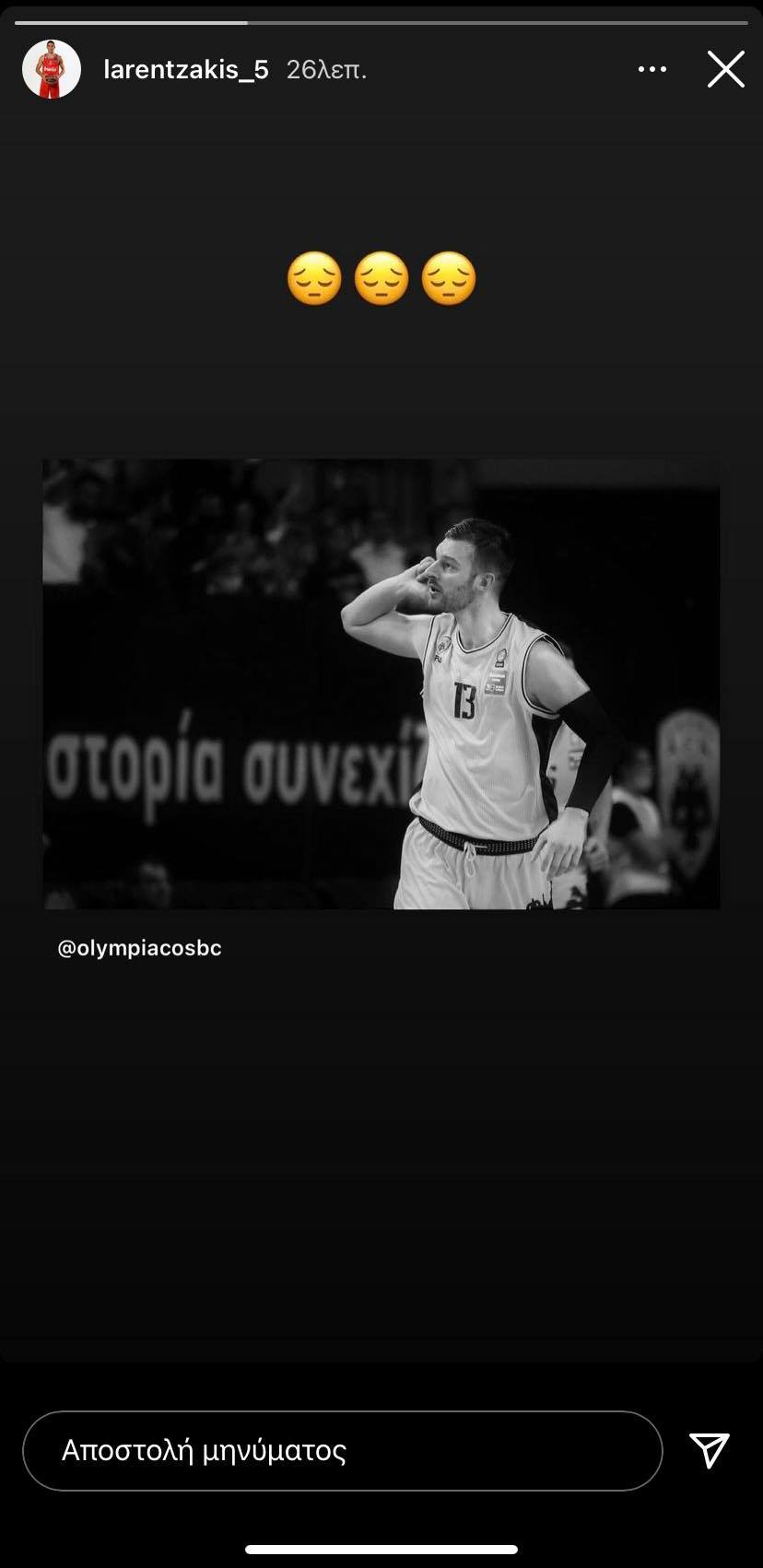The image size is (763, 1568).
Task: Open the three-dot story options menu
Action: (651, 69)
